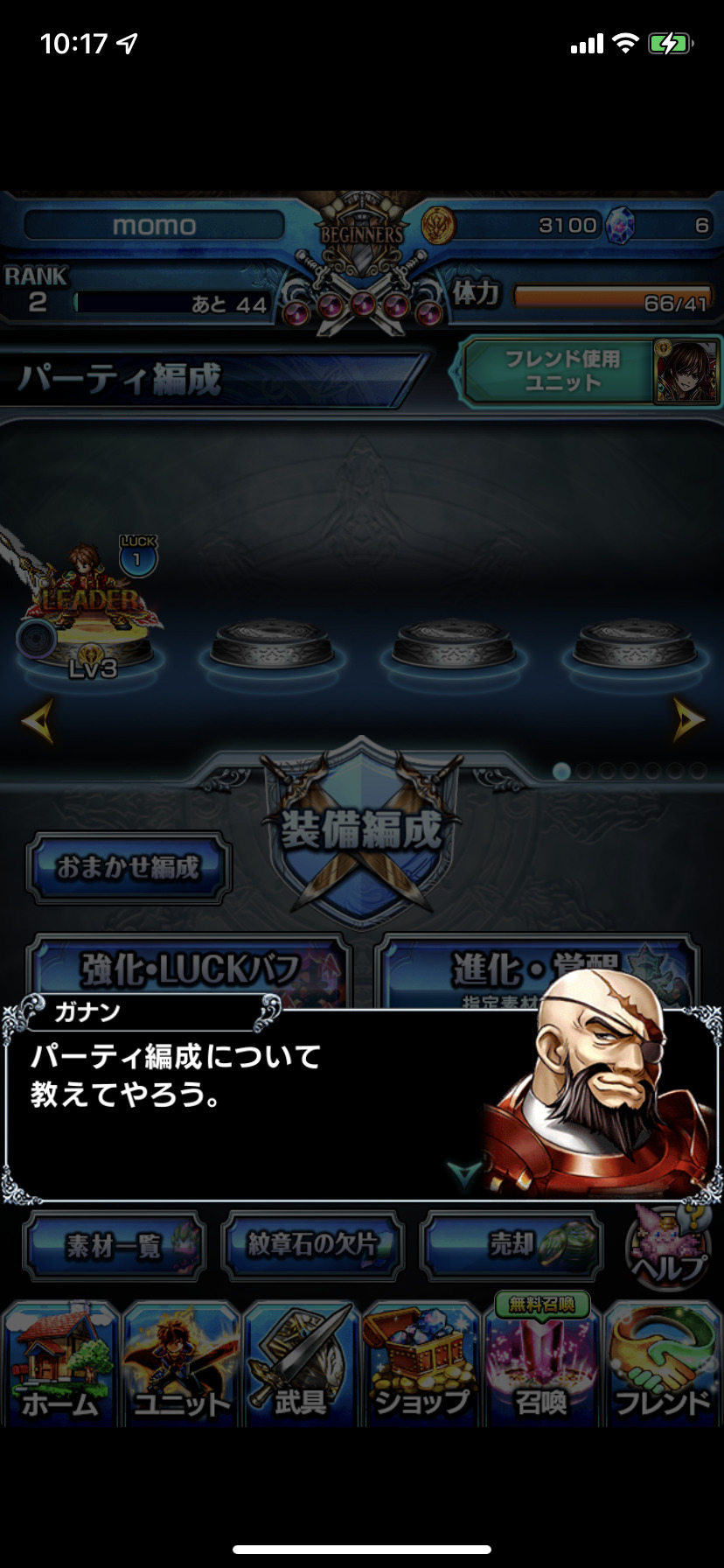This screenshot has width=724, height=1568.
Task: Open フレンド使用ユニット setting
Action: [588, 371]
